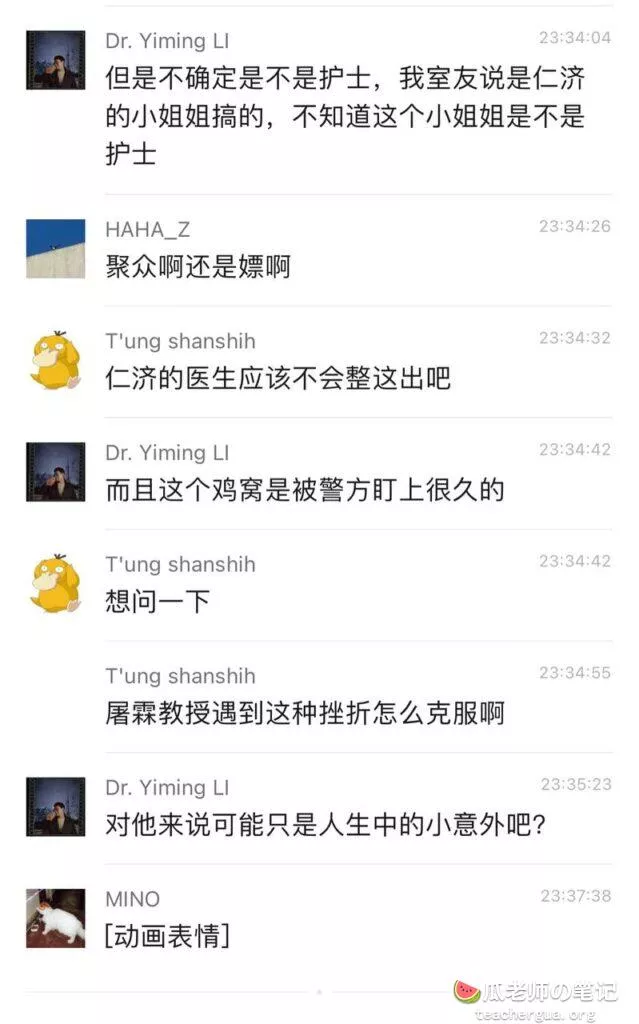This screenshot has width=639, height=1024.
Task: Tap T'ung shanshih's avatar beside the 23:34:32 message
Action: (x=55, y=360)
